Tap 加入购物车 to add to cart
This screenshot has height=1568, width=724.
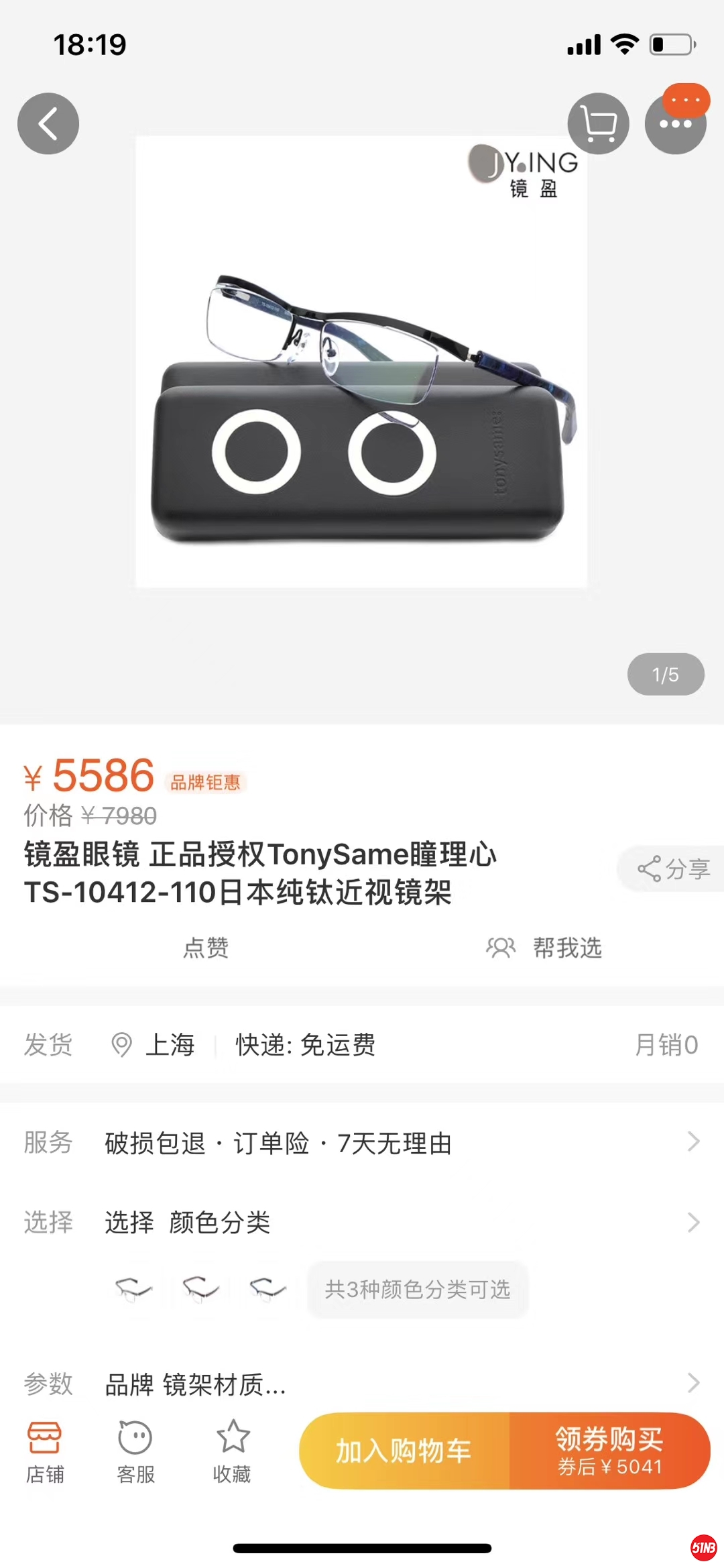click(x=404, y=1451)
